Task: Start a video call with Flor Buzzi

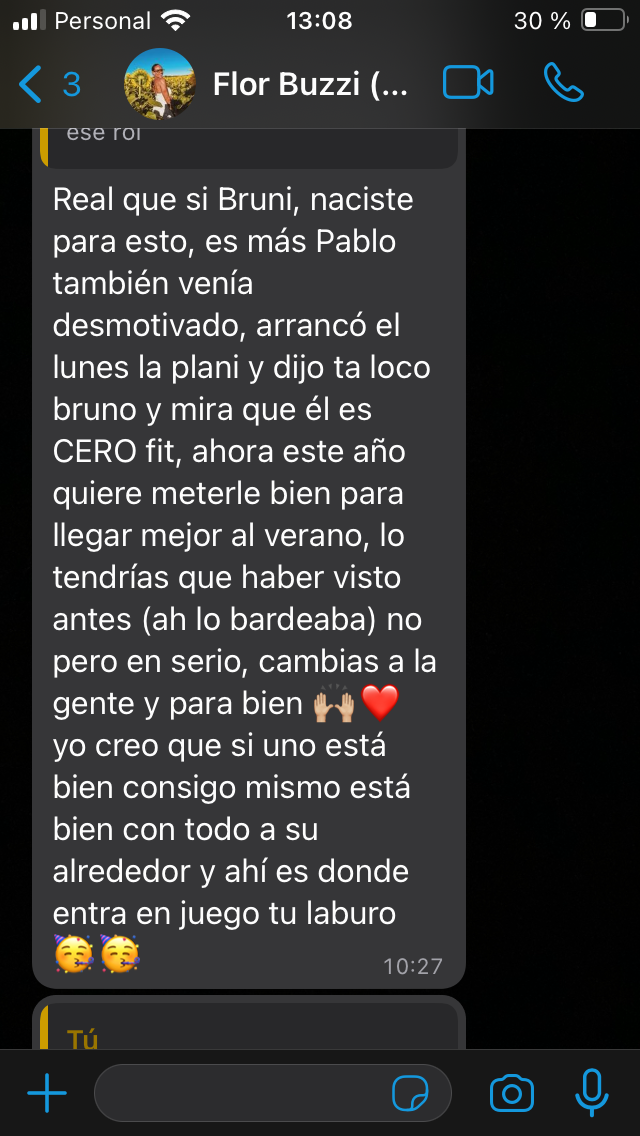Action: 468,84
